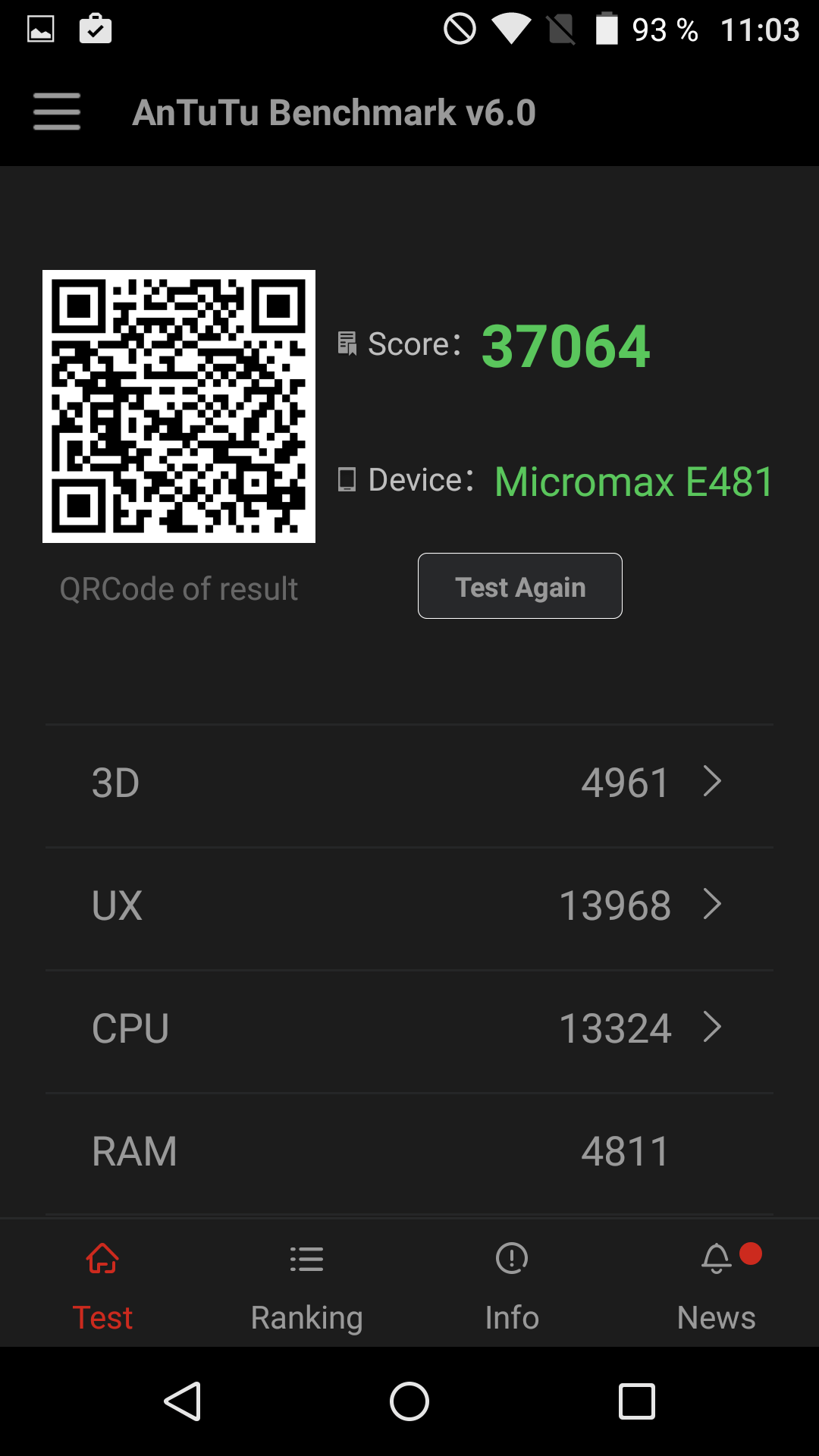Viewport: 819px width, 1456px height.
Task: Open recent apps from navigation bar
Action: [x=637, y=1401]
